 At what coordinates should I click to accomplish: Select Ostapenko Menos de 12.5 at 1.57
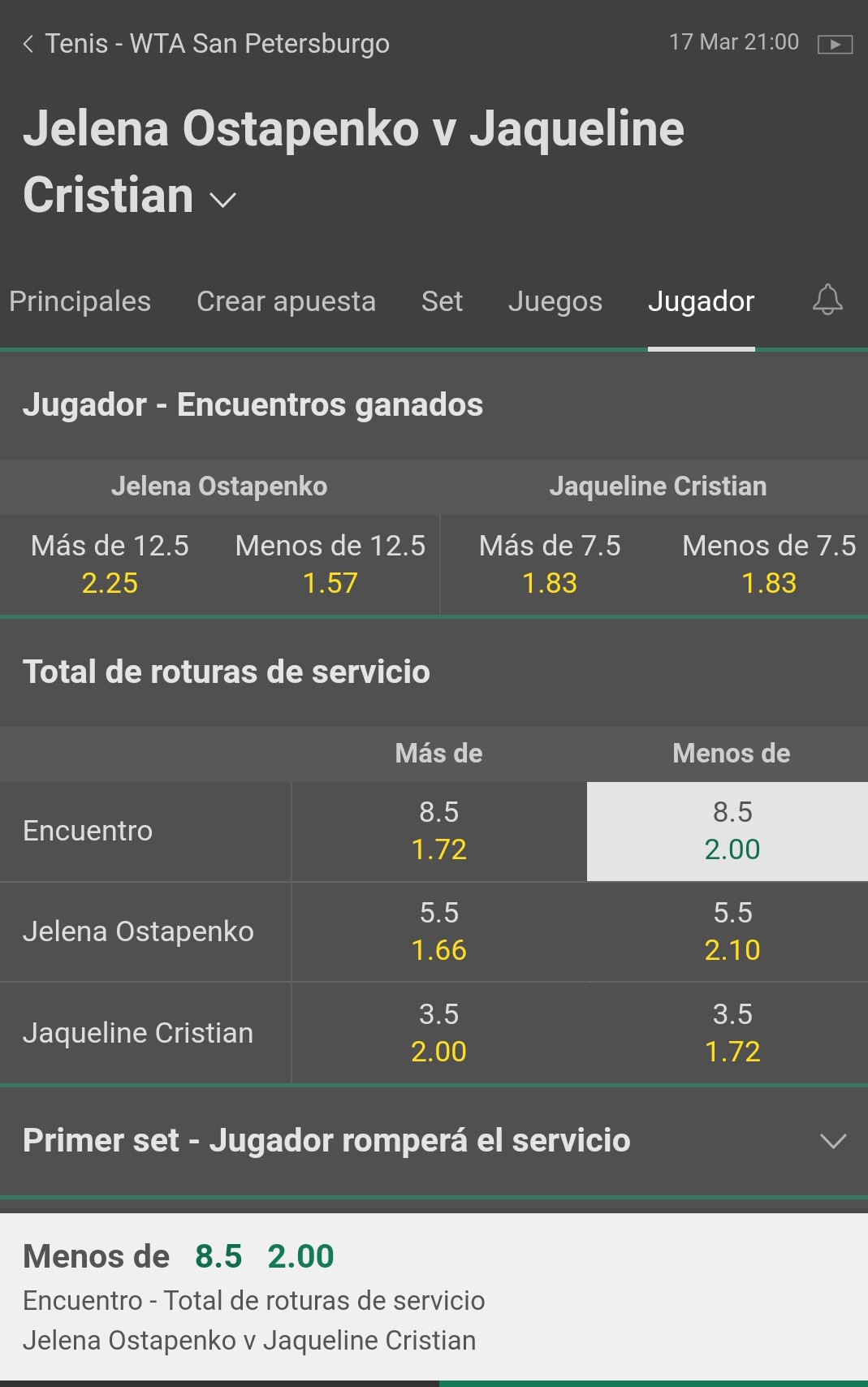(x=330, y=564)
